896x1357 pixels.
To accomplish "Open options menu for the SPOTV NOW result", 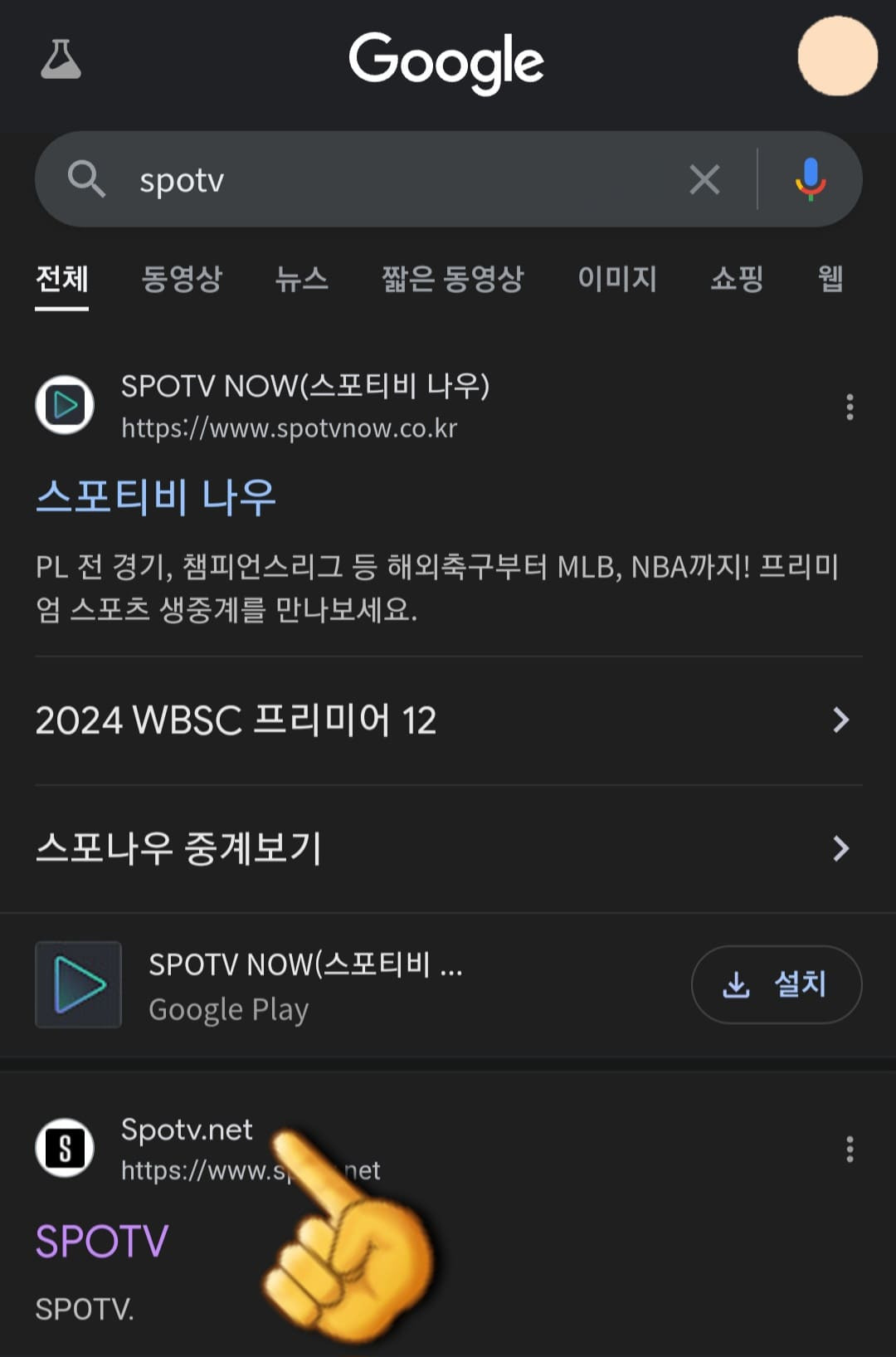I will pos(850,406).
